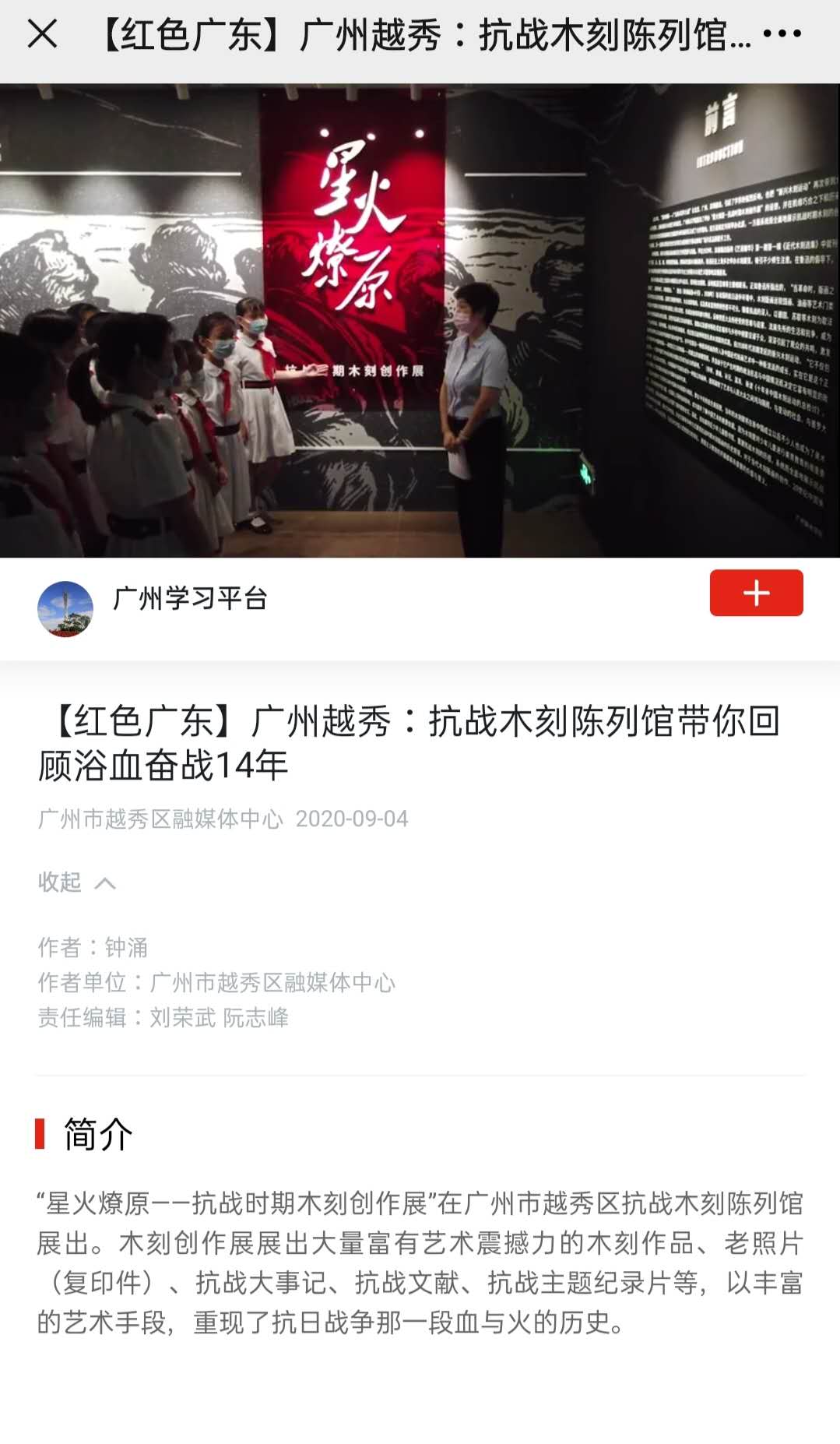Play the exhibition video
The width and height of the screenshot is (840, 1444).
pos(420,321)
